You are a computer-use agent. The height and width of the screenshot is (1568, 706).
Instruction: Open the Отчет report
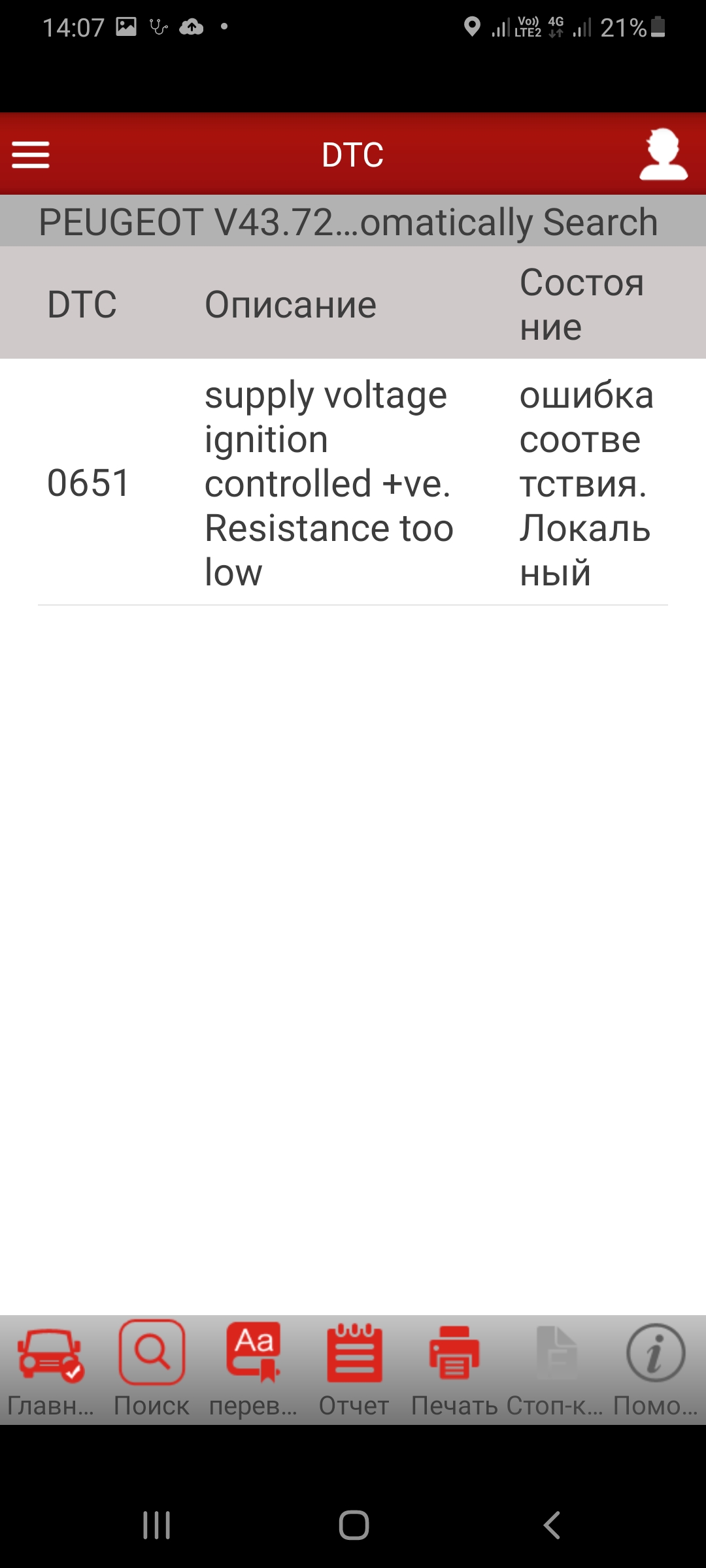354,1369
